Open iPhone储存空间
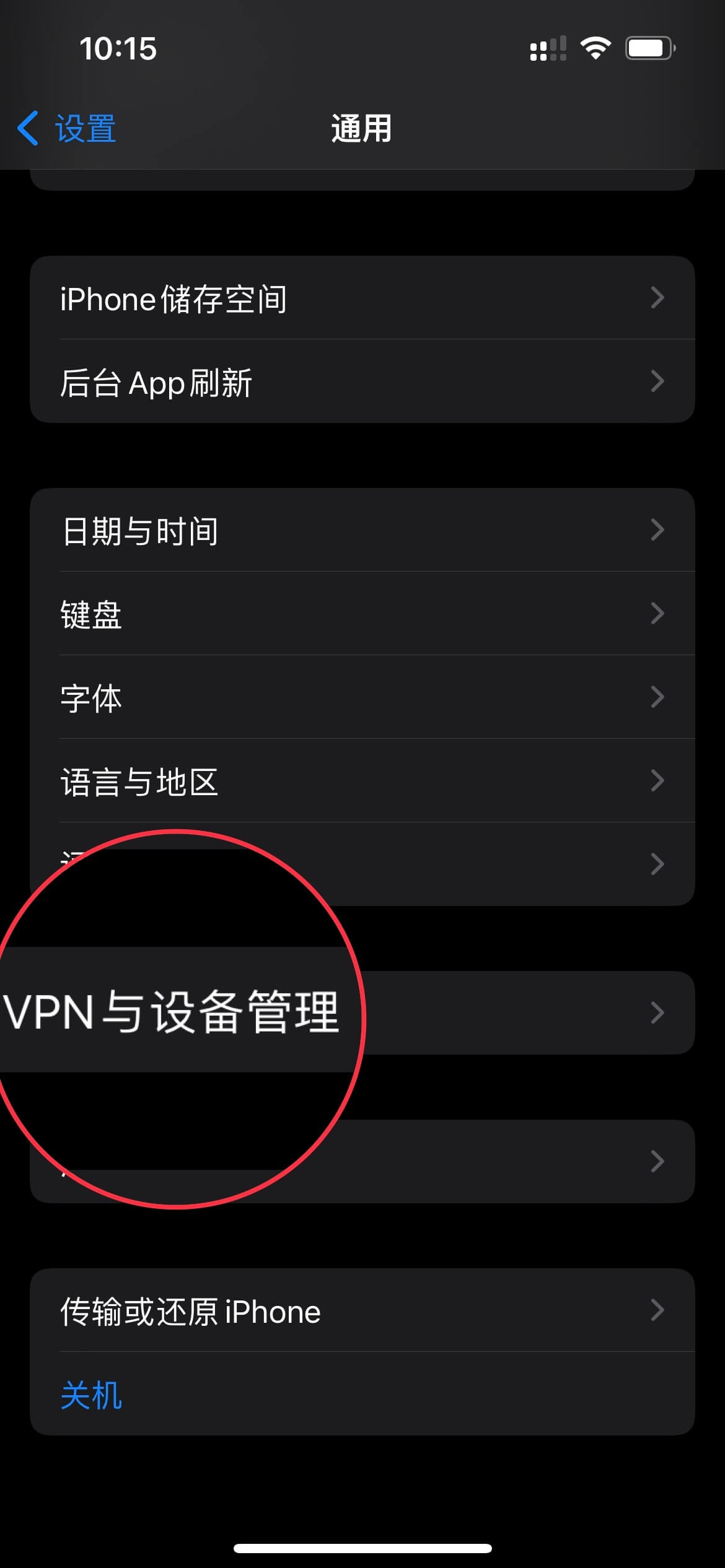The width and height of the screenshot is (725, 1568). click(x=362, y=298)
